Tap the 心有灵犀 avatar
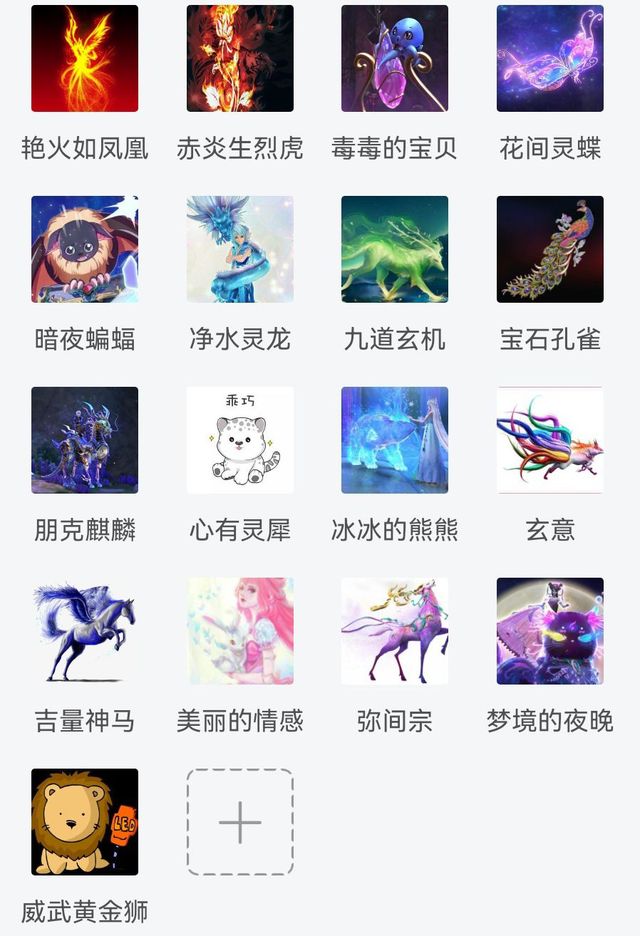640x936 pixels. point(240,440)
